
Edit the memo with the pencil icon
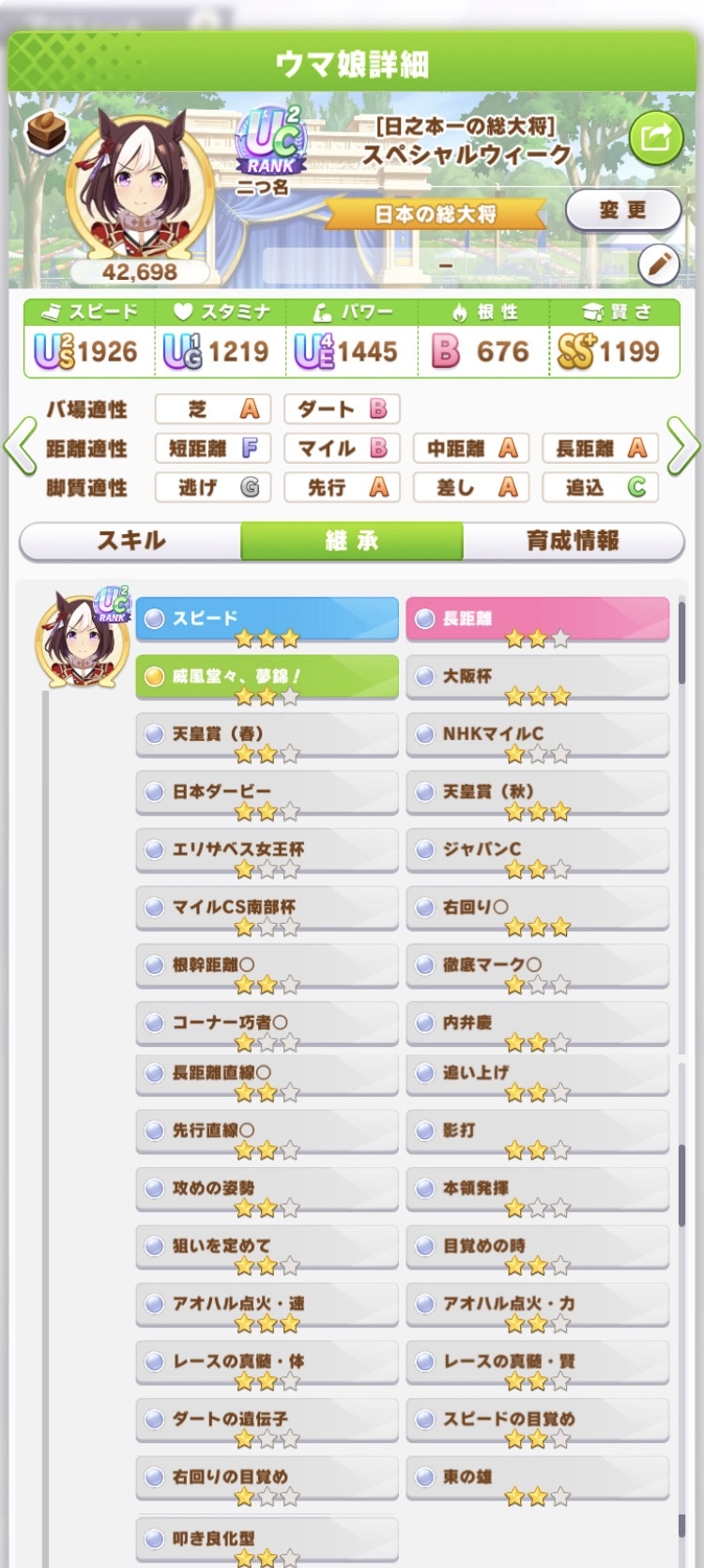tap(659, 266)
